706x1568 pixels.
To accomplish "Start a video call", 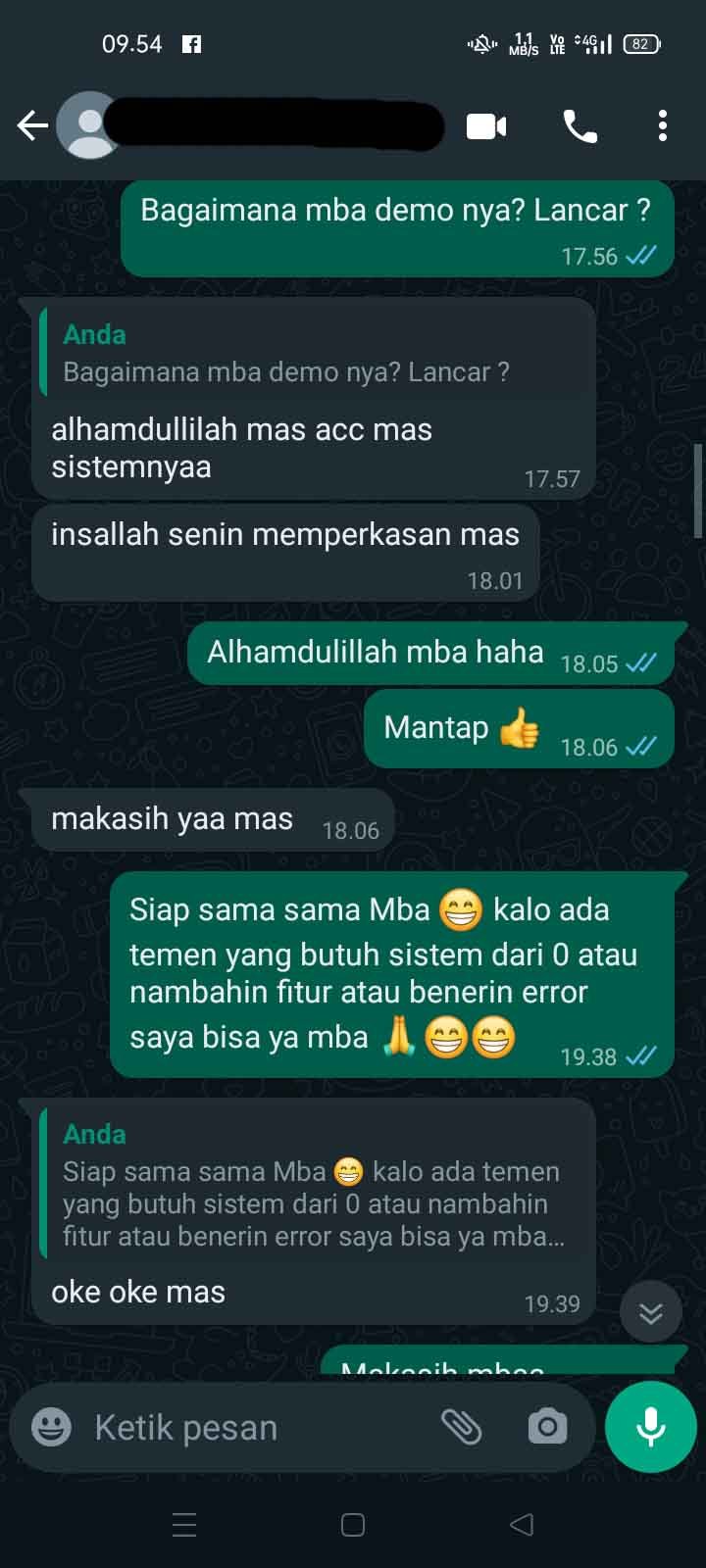I will pyautogui.click(x=486, y=126).
